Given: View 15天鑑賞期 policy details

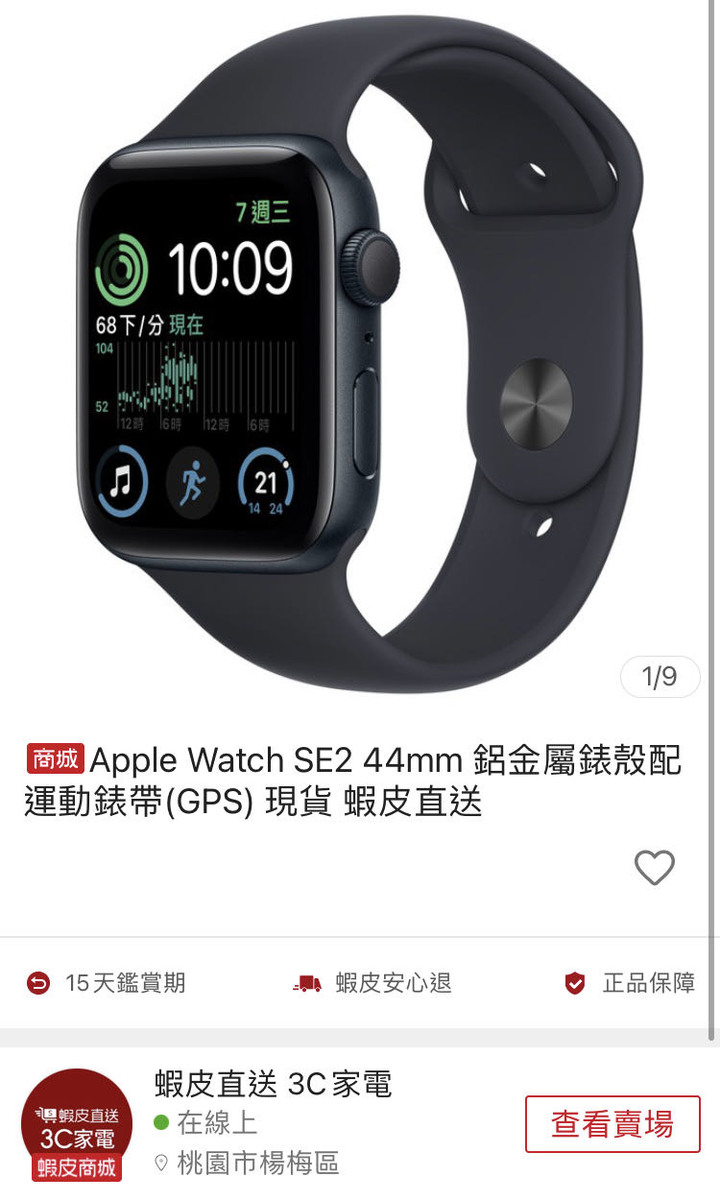Looking at the screenshot, I should pos(107,983).
